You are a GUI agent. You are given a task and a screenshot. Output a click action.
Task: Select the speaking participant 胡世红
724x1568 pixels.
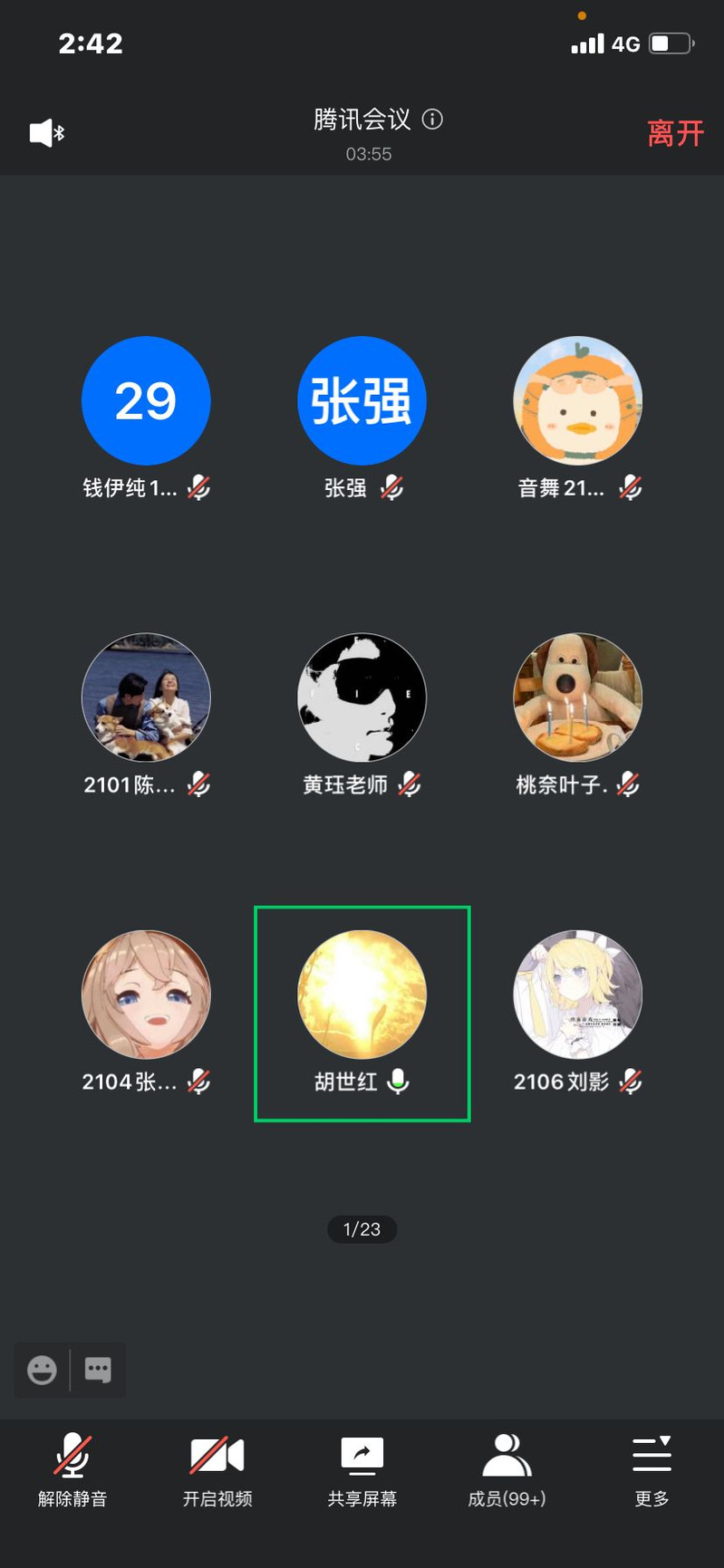click(362, 994)
